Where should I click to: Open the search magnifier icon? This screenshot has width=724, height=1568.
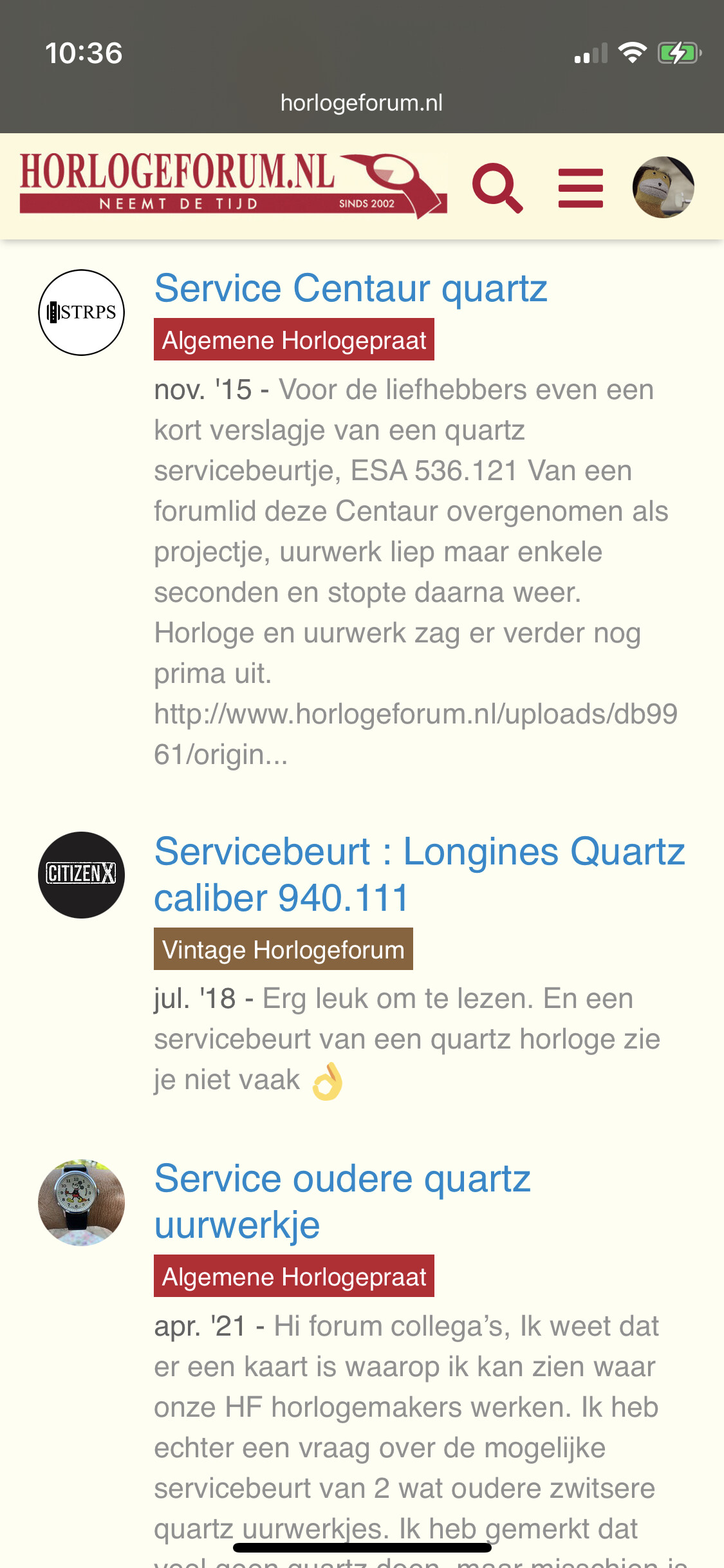coord(497,188)
